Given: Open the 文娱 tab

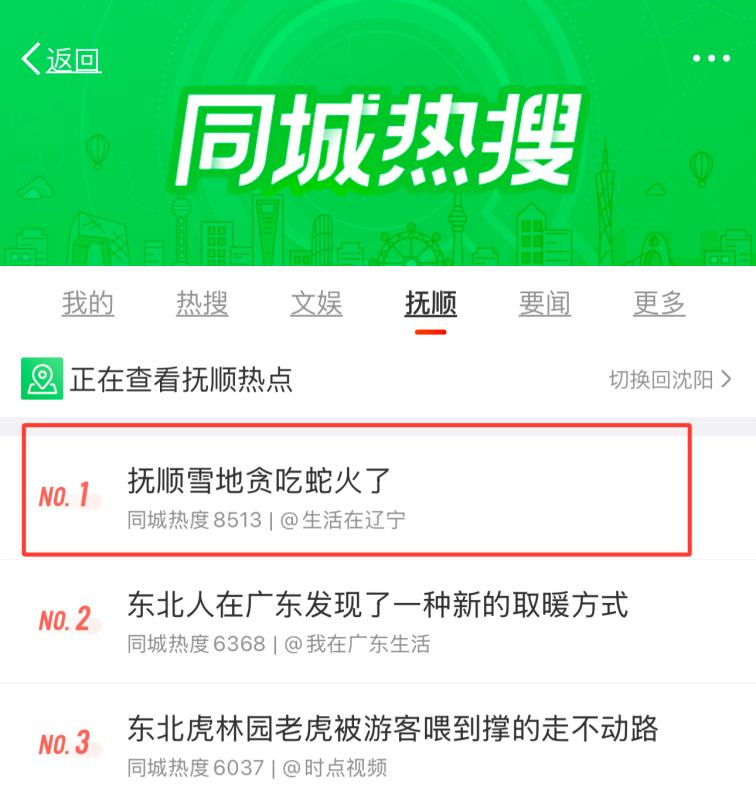Looking at the screenshot, I should [316, 303].
